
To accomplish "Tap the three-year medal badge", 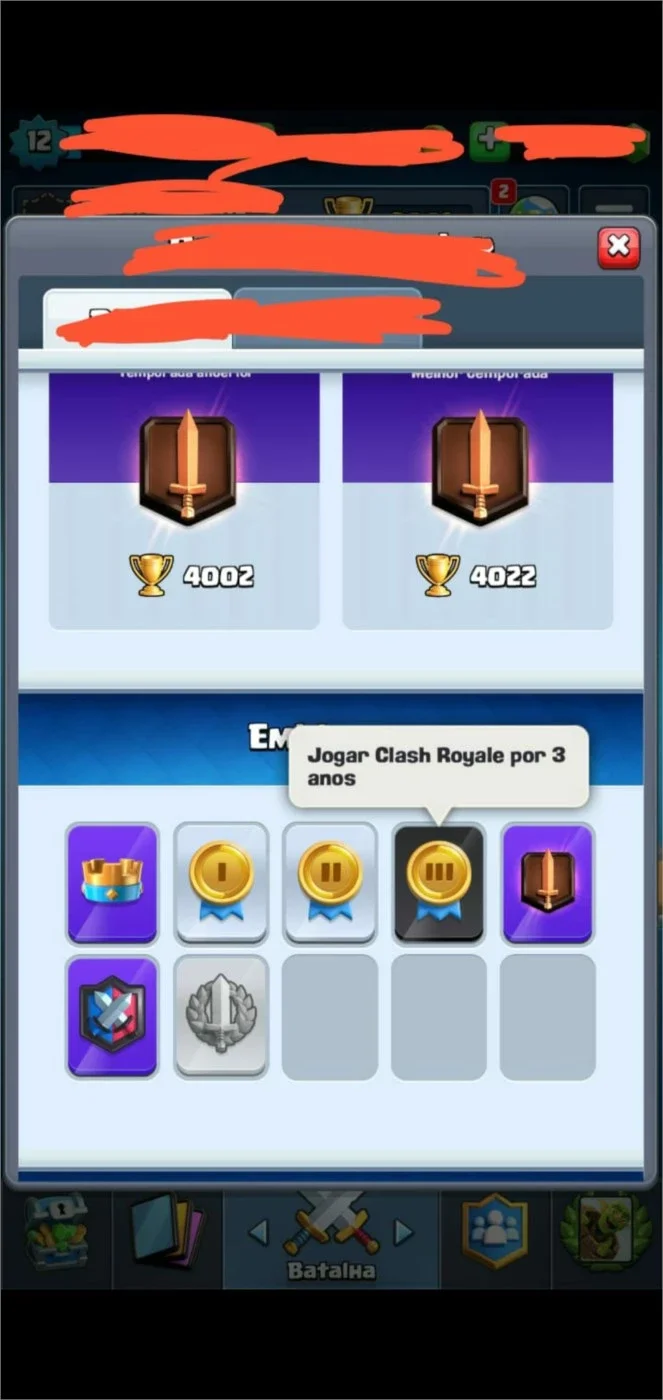I will pos(438,883).
